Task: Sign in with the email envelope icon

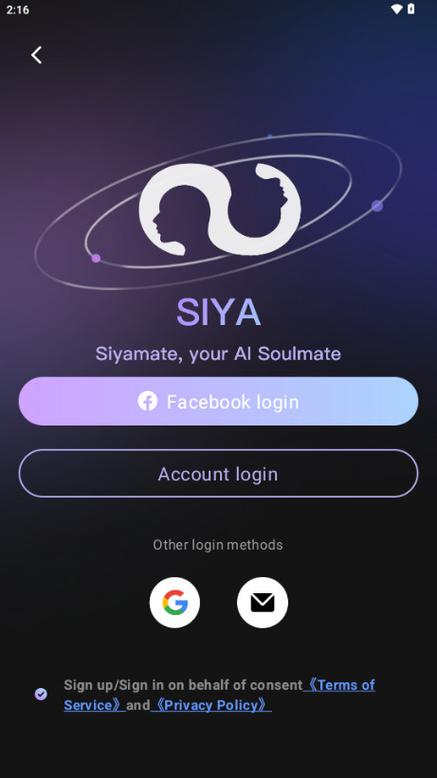Action: tap(262, 602)
